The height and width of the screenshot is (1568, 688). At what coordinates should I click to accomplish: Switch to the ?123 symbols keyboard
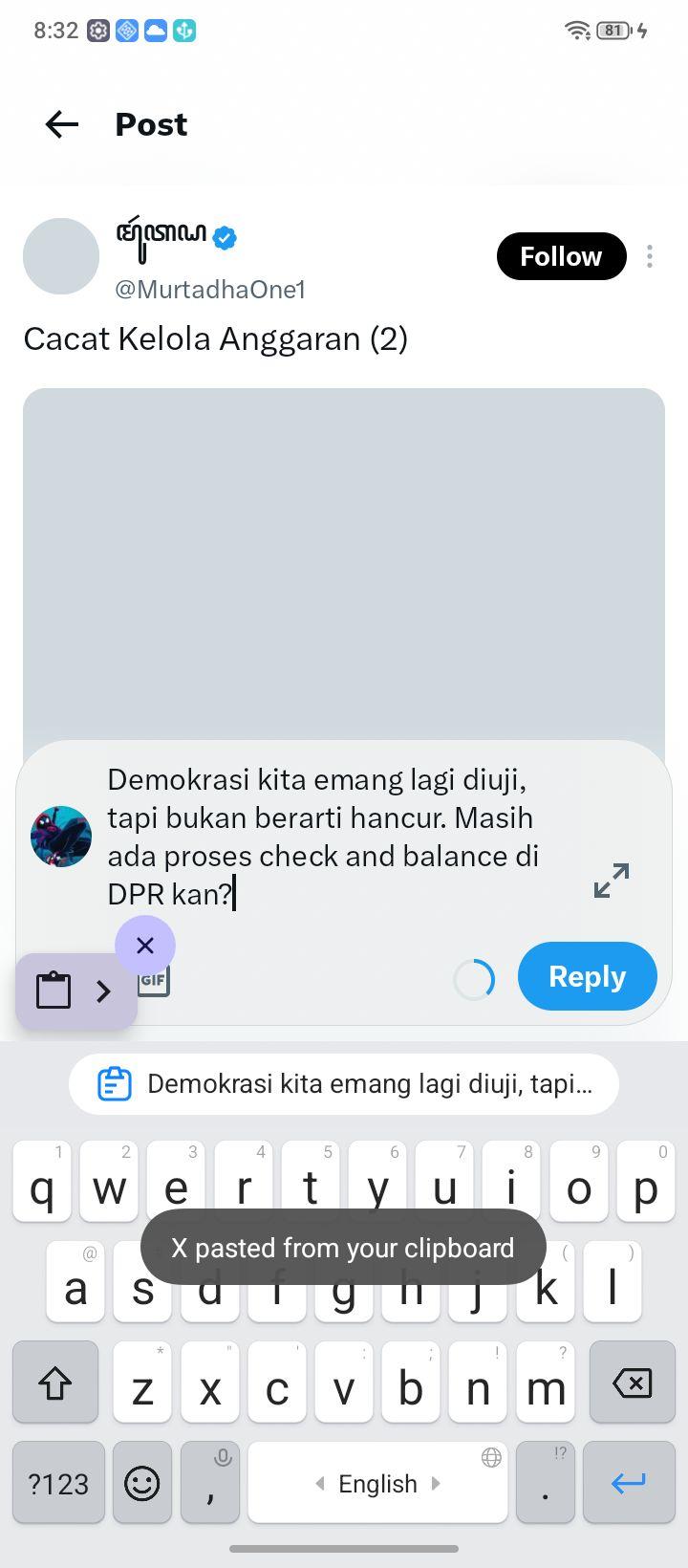(x=58, y=1483)
